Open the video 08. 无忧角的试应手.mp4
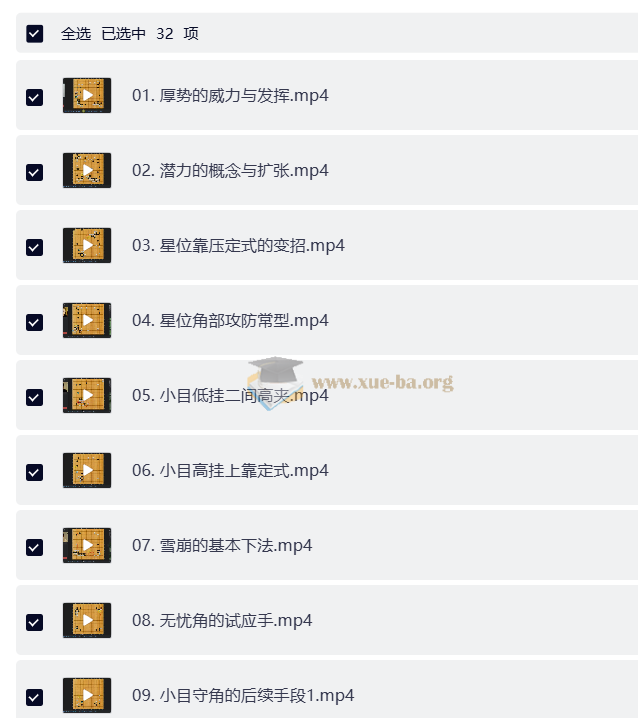The height and width of the screenshot is (722, 638). [222, 621]
